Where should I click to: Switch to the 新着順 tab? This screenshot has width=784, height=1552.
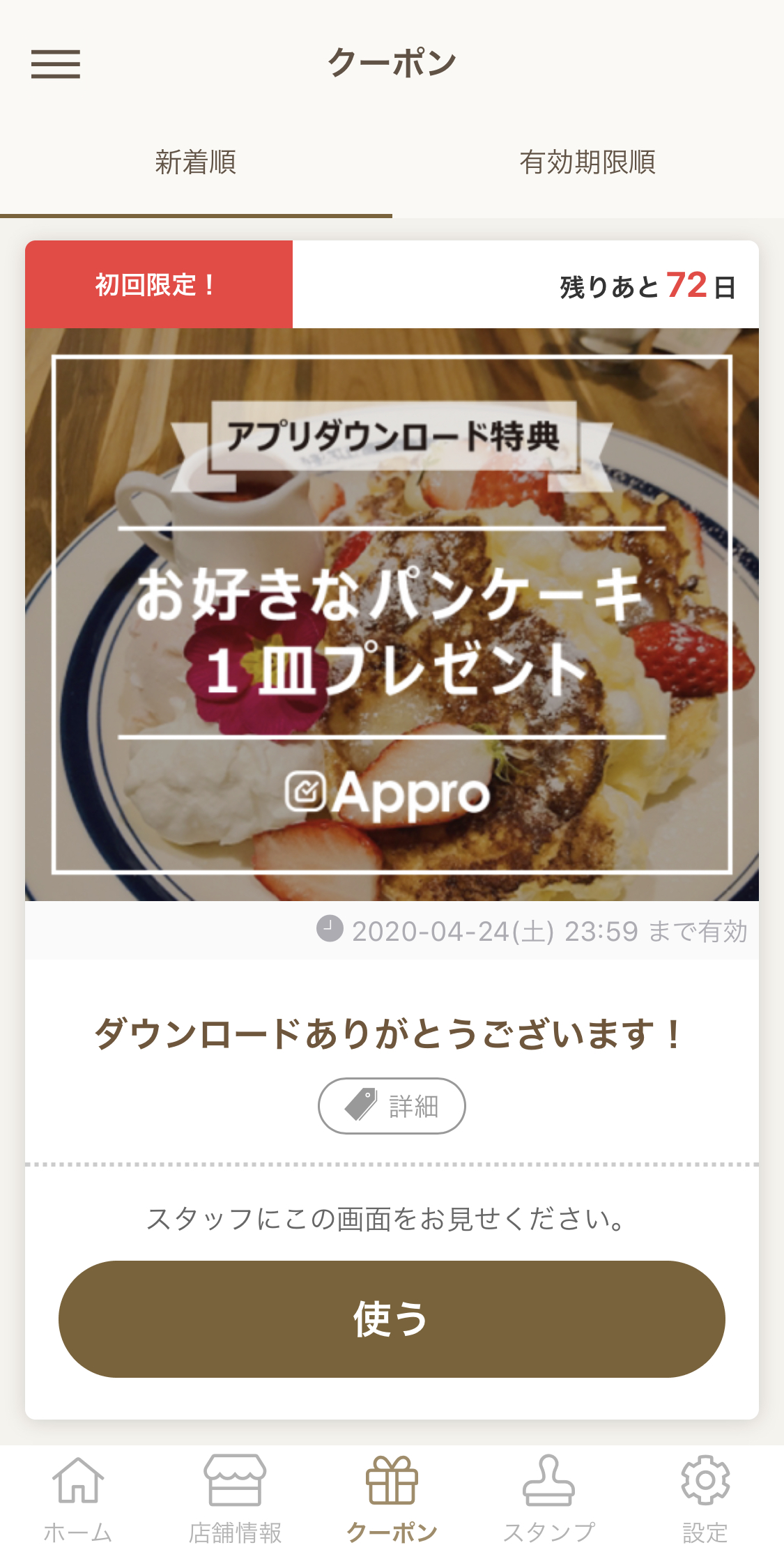point(196,163)
